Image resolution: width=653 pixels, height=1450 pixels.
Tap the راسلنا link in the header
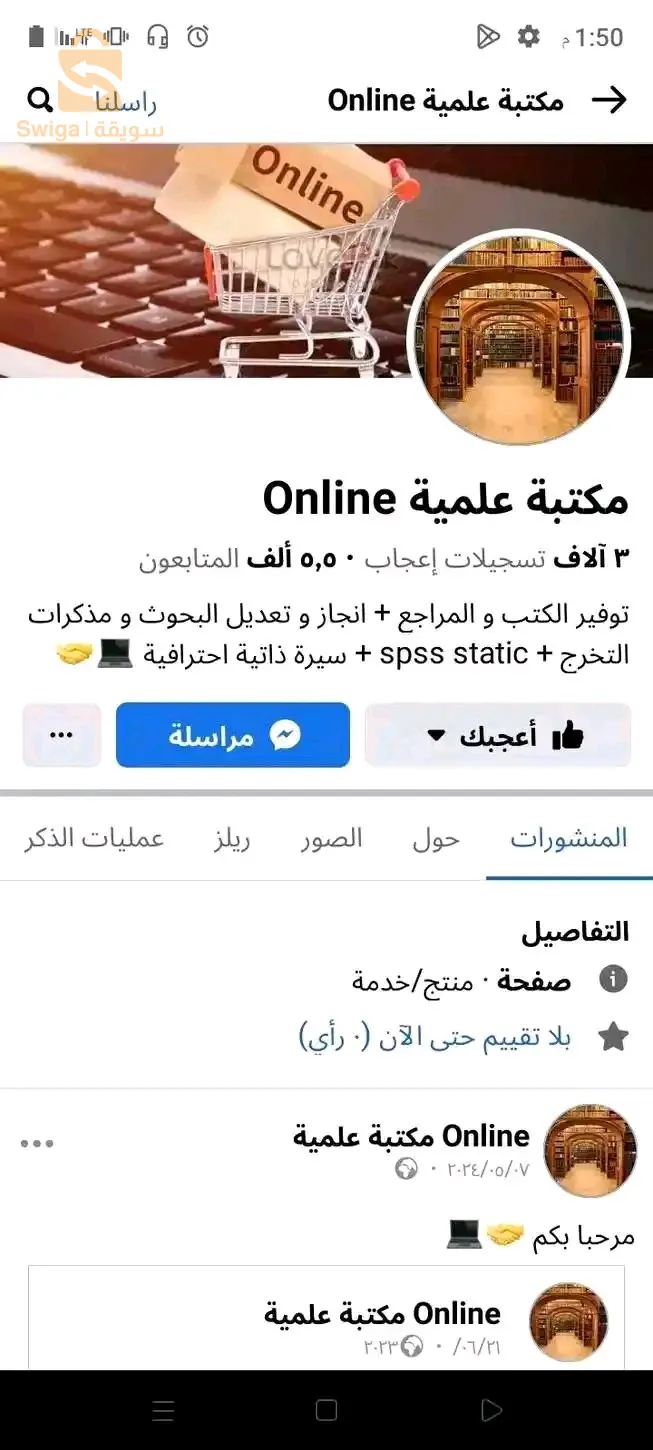coord(126,102)
